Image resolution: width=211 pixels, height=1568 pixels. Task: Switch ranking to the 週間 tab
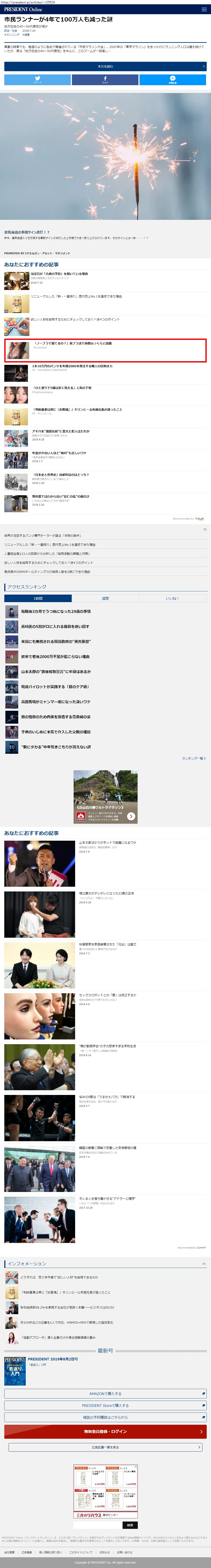105,598
